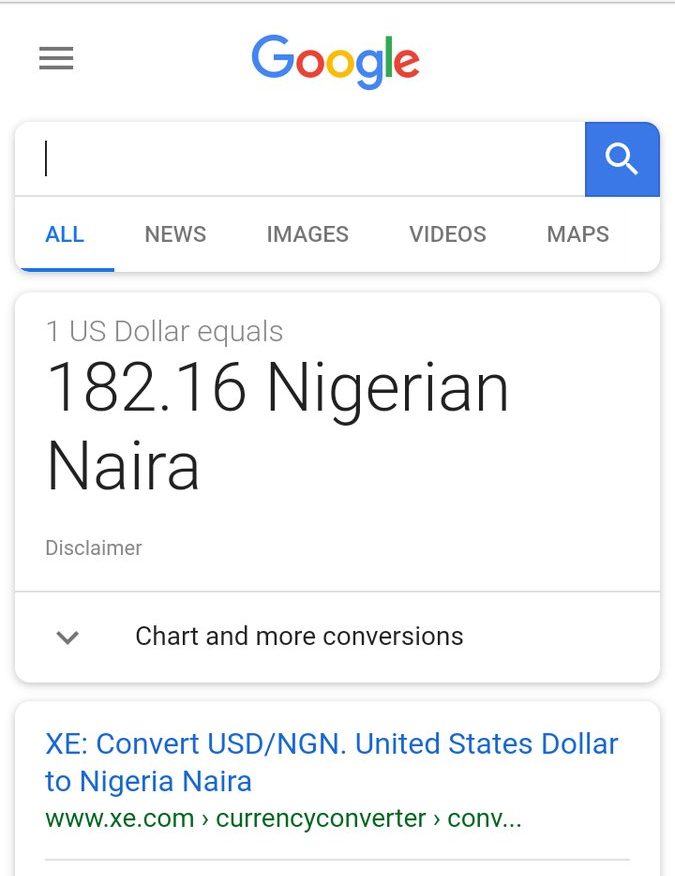
Task: Open the hamburger menu
Action: point(56,60)
